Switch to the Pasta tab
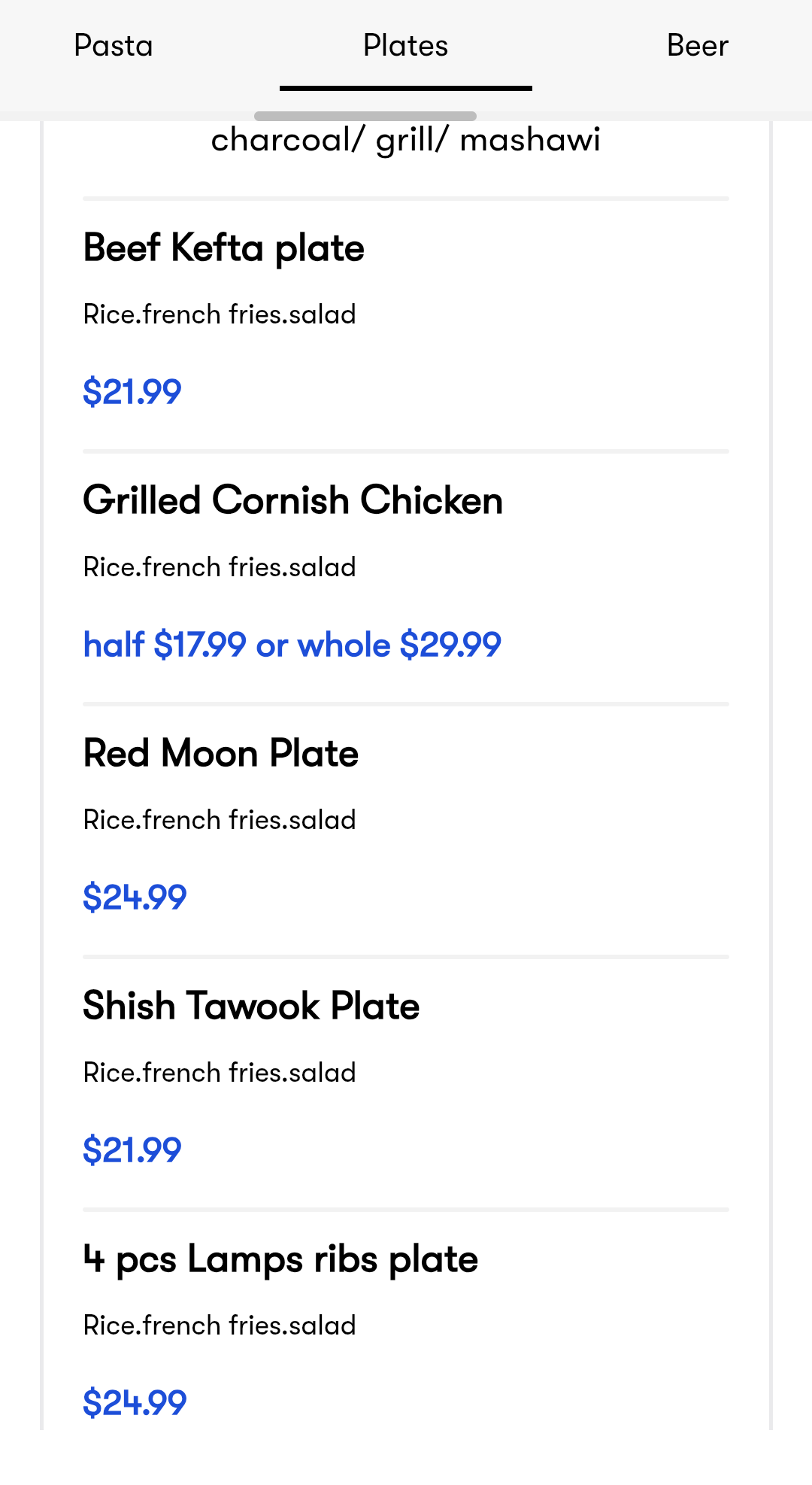This screenshot has height=1485, width=812. [x=114, y=45]
